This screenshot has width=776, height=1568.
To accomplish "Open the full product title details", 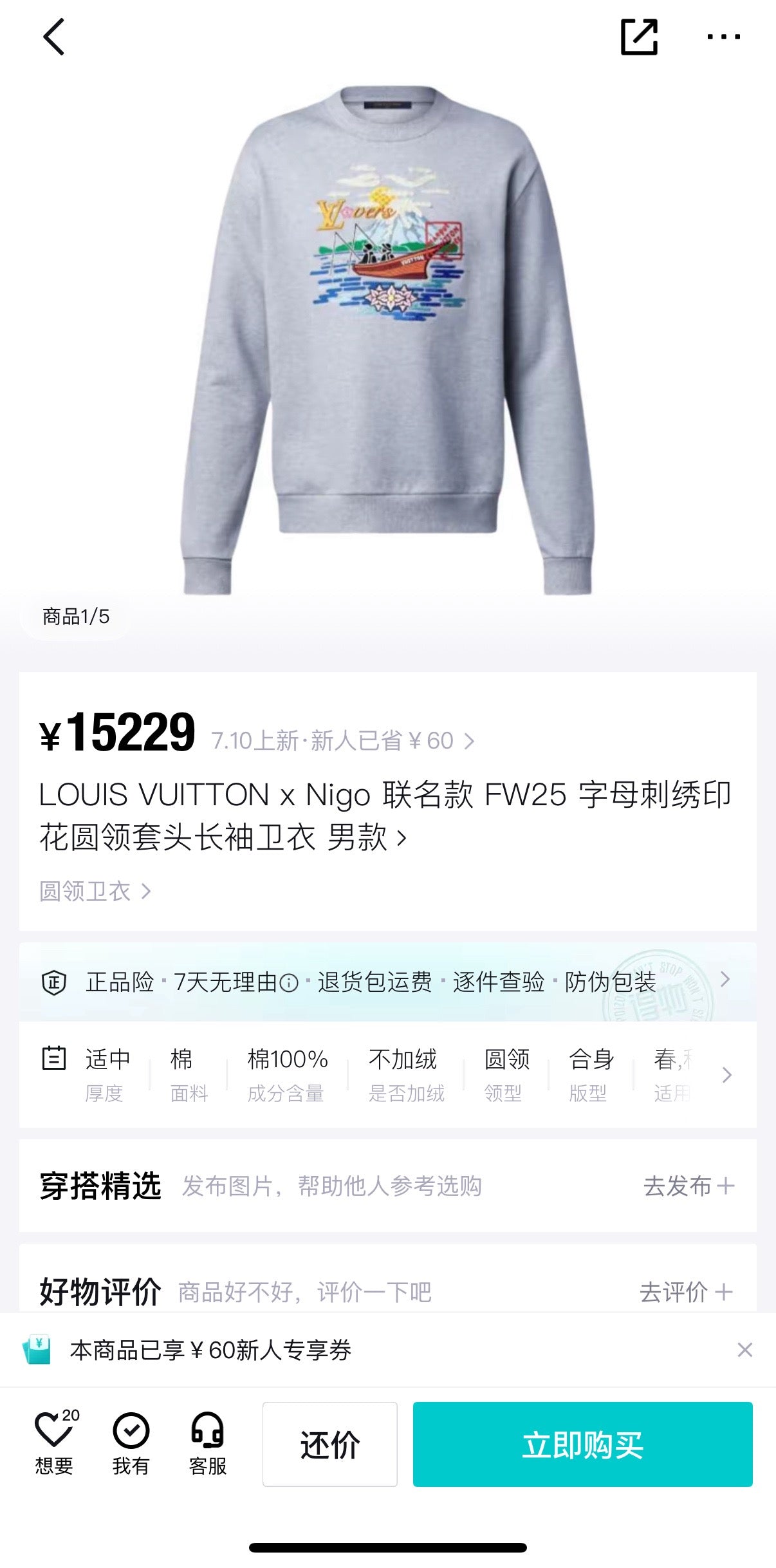I will [386, 816].
